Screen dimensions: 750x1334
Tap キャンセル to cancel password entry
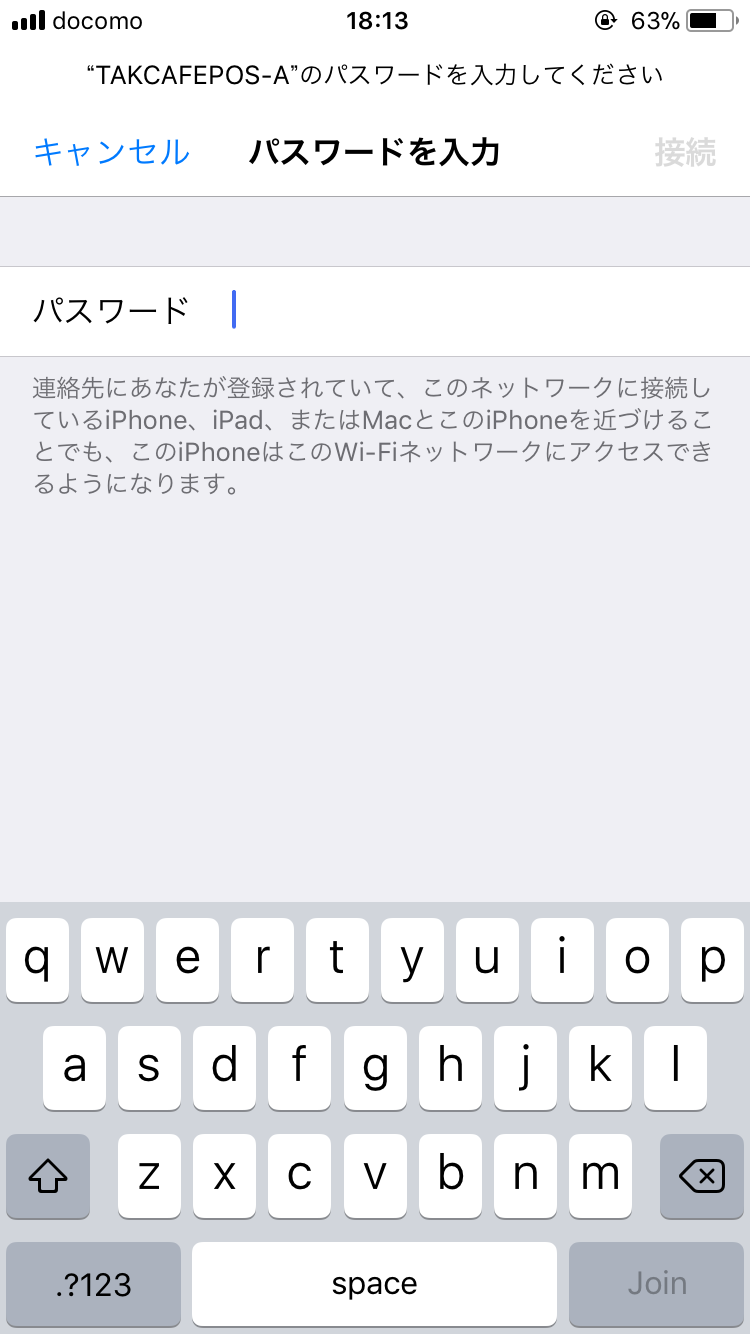(111, 152)
